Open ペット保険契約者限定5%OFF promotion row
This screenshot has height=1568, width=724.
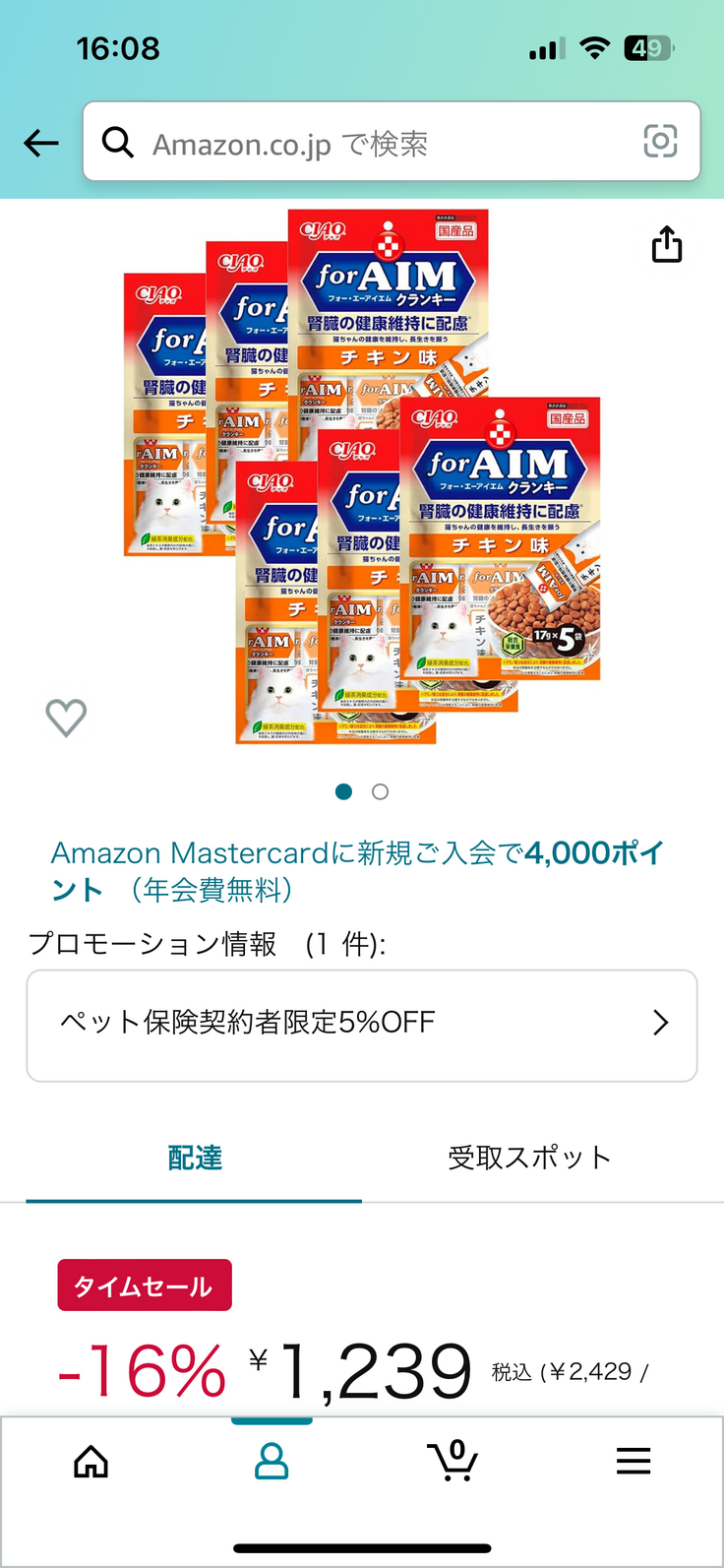coord(362,1024)
